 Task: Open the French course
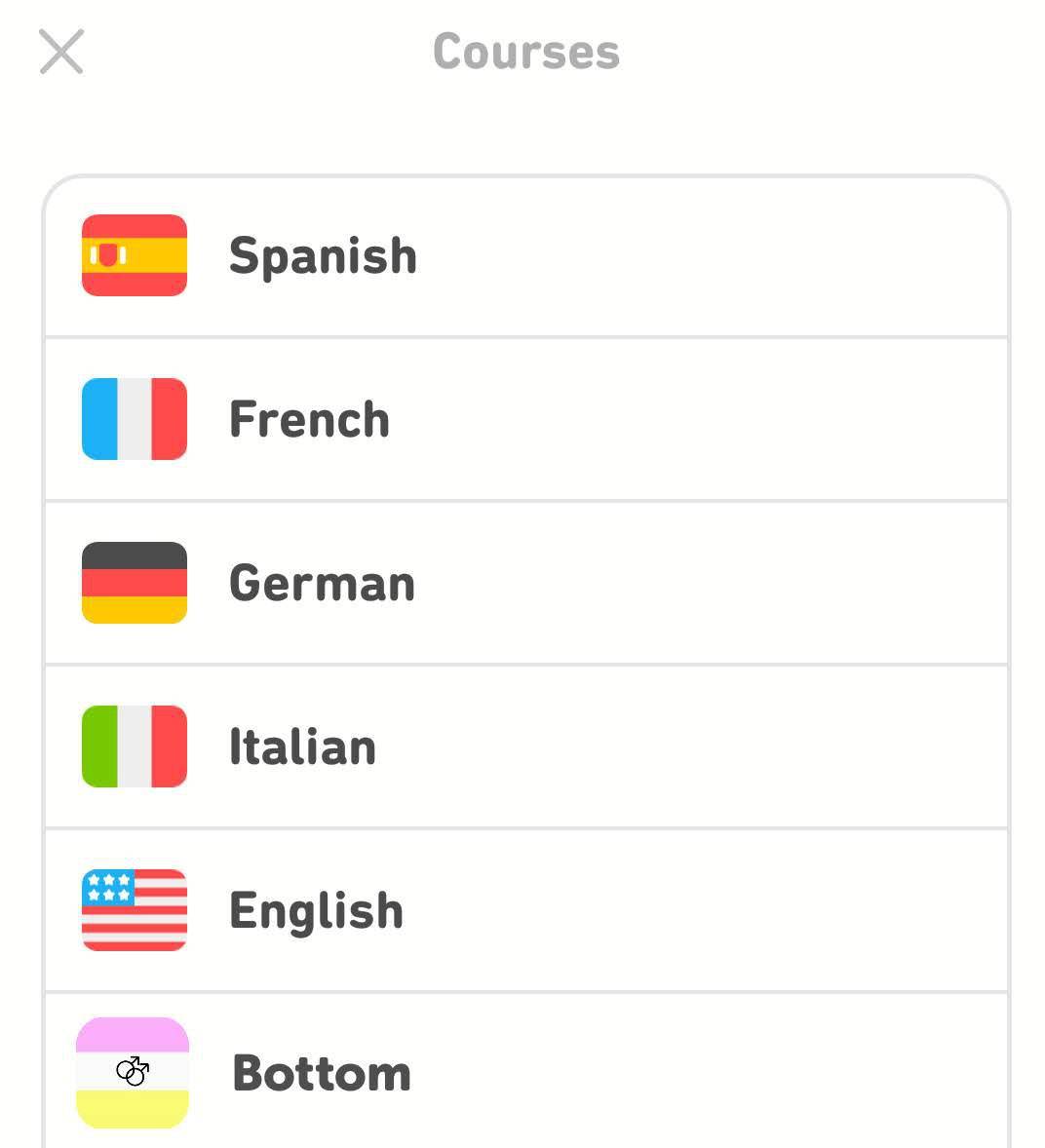(x=526, y=419)
